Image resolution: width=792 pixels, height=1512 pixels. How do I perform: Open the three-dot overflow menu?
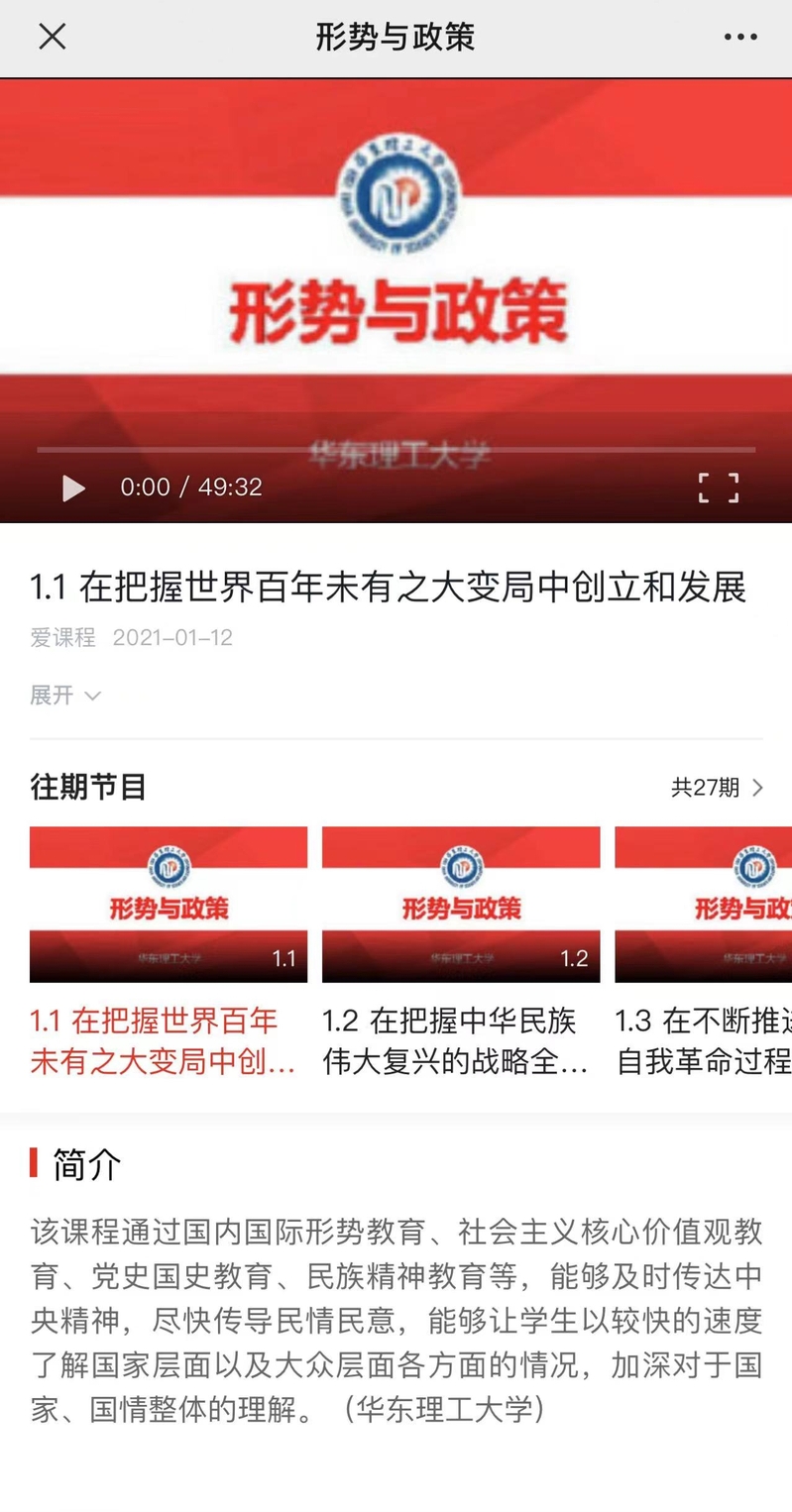tap(739, 38)
